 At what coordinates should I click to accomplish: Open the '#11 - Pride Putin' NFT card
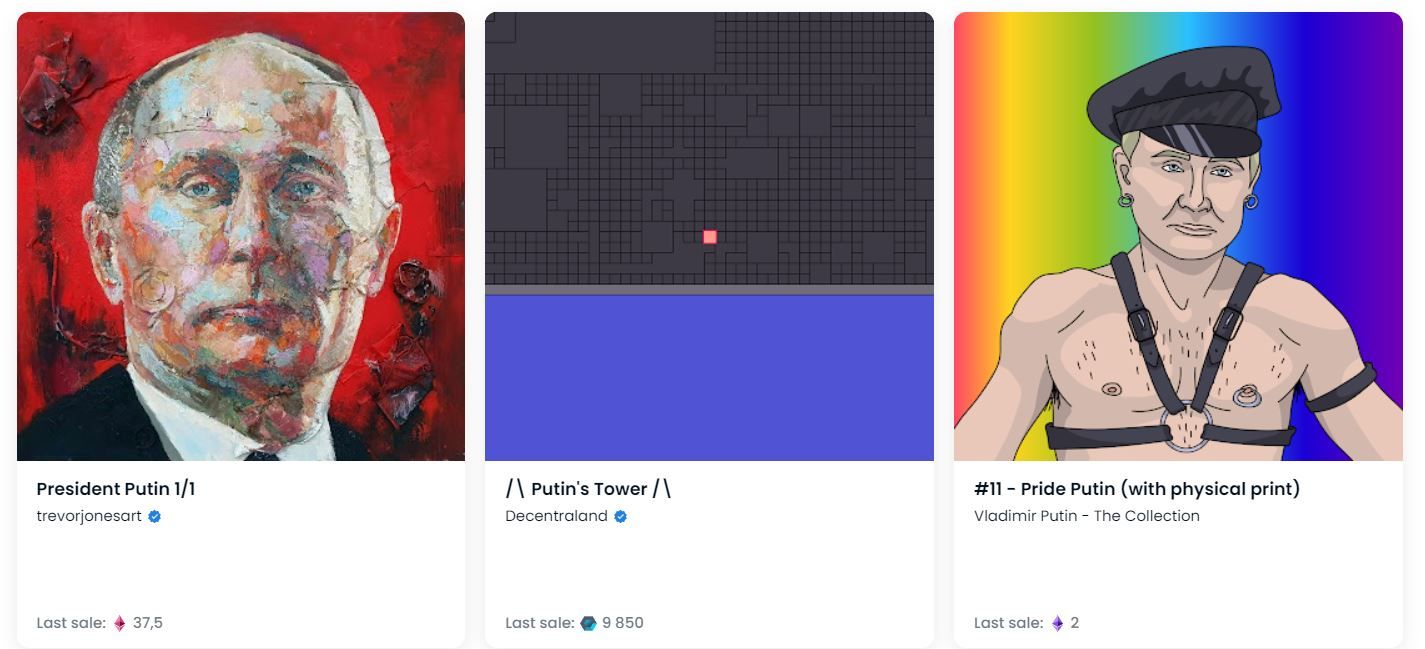1178,237
